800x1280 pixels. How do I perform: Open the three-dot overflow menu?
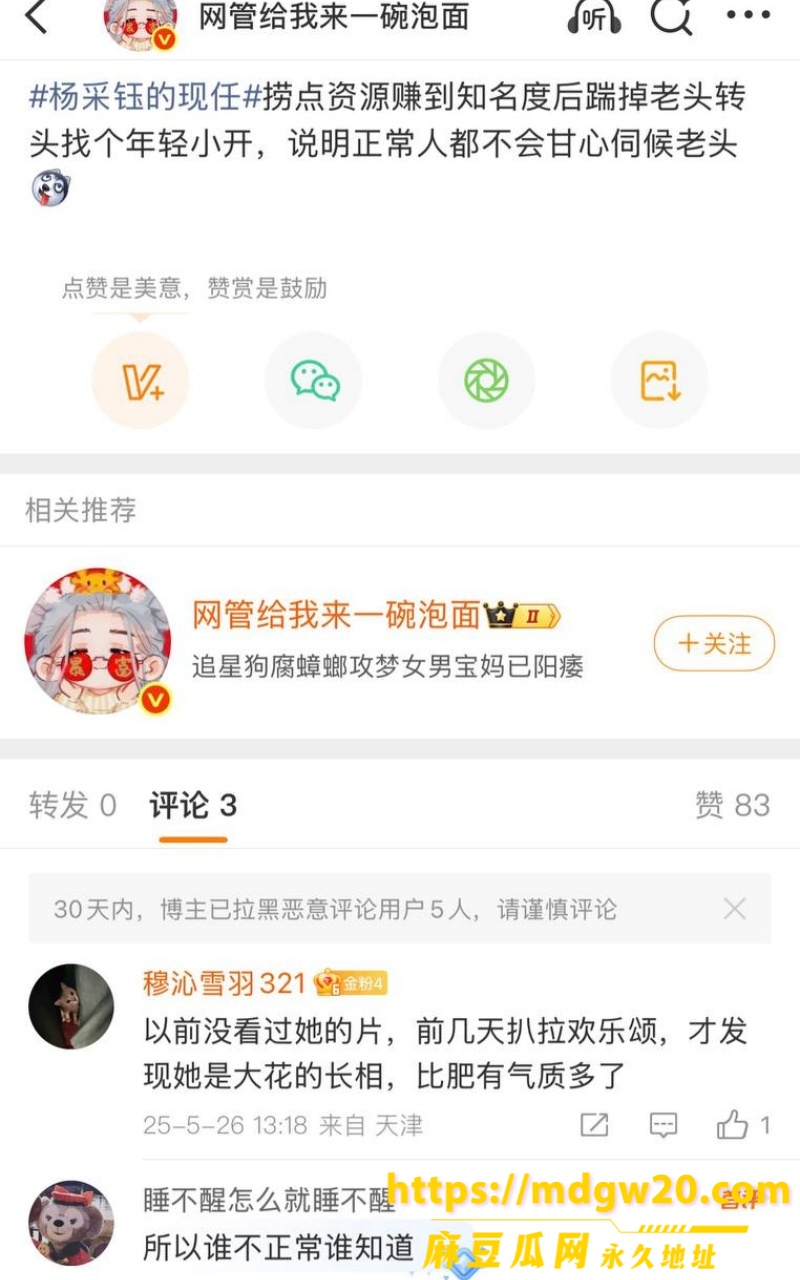[x=748, y=15]
